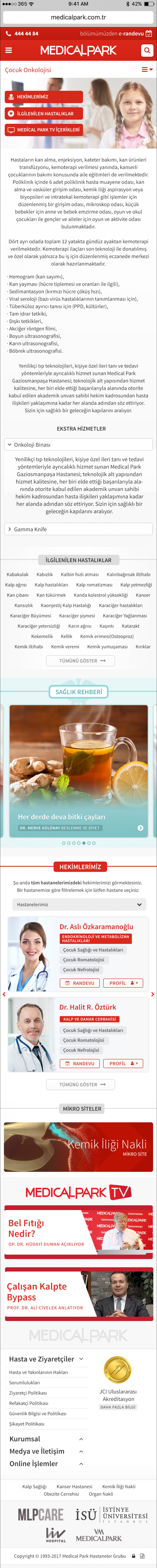Show all diseases with Tümünü Göster
This screenshot has height=1568, width=157.
point(80,660)
